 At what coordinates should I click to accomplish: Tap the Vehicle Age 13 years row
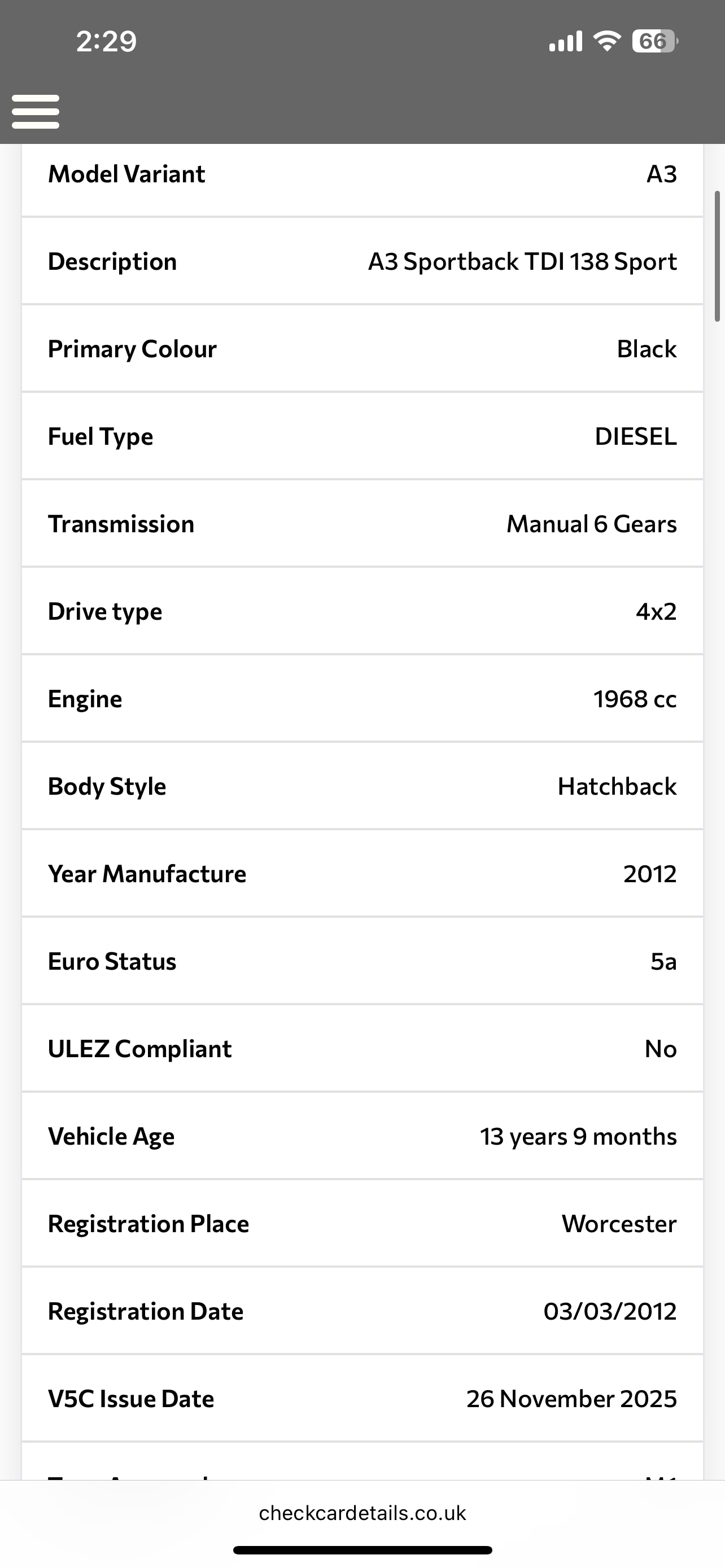[x=362, y=1136]
